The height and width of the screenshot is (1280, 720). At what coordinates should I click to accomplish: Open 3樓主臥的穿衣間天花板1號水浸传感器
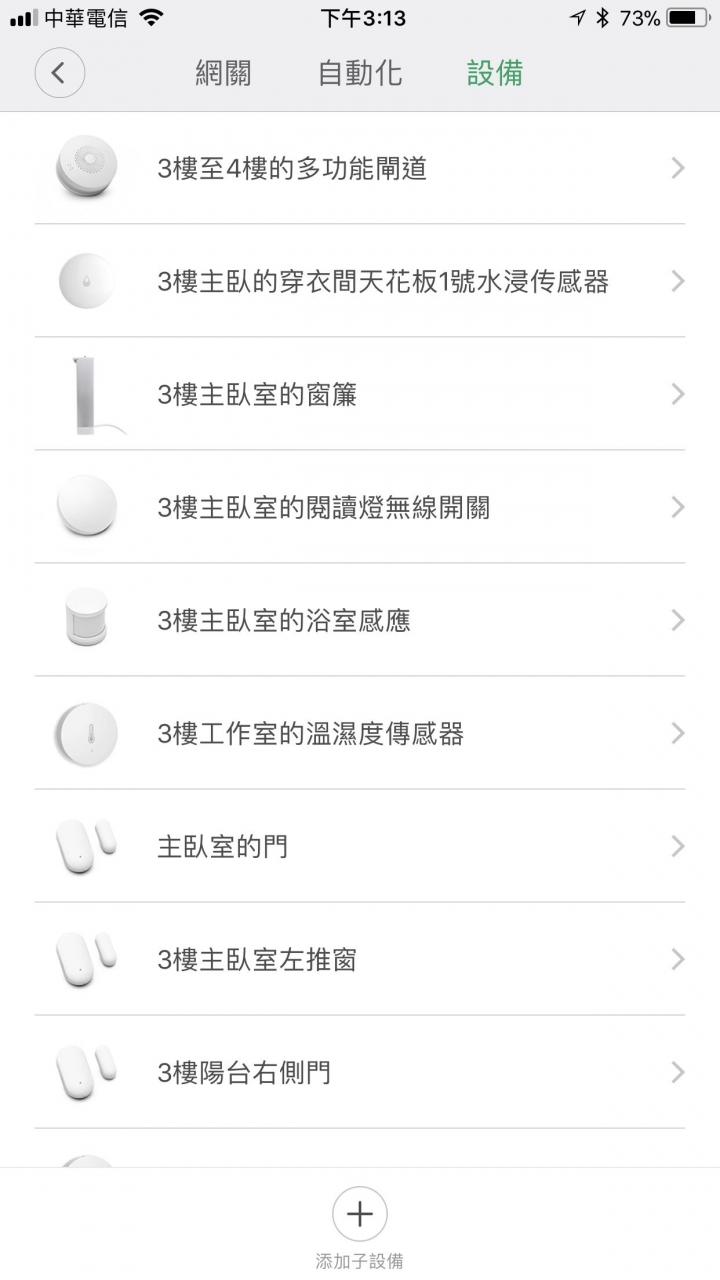coord(360,281)
